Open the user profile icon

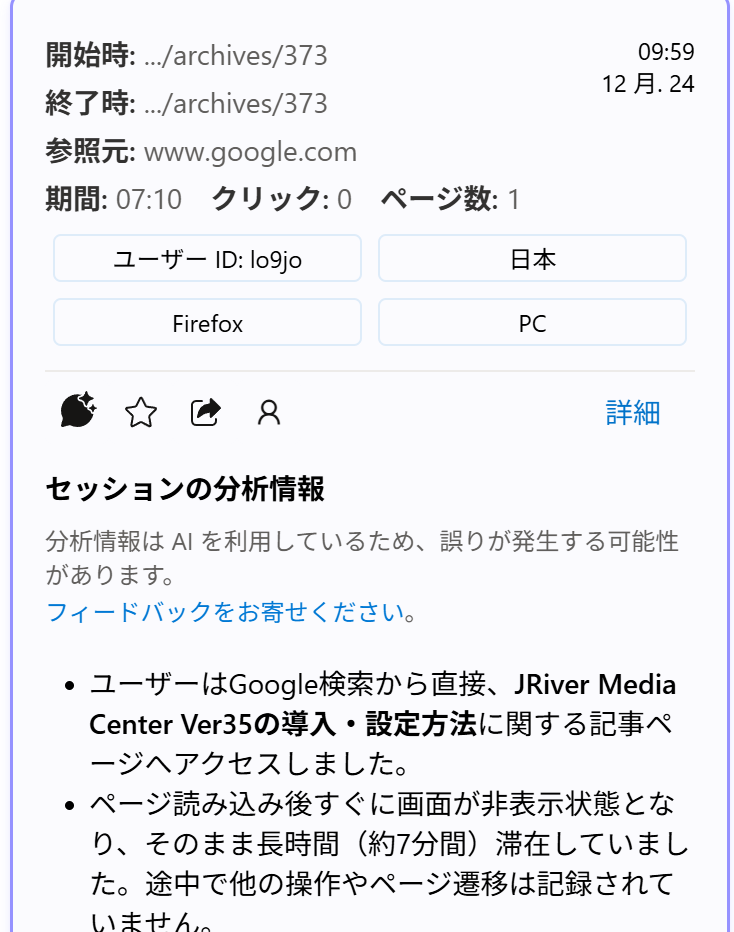pyautogui.click(x=268, y=412)
